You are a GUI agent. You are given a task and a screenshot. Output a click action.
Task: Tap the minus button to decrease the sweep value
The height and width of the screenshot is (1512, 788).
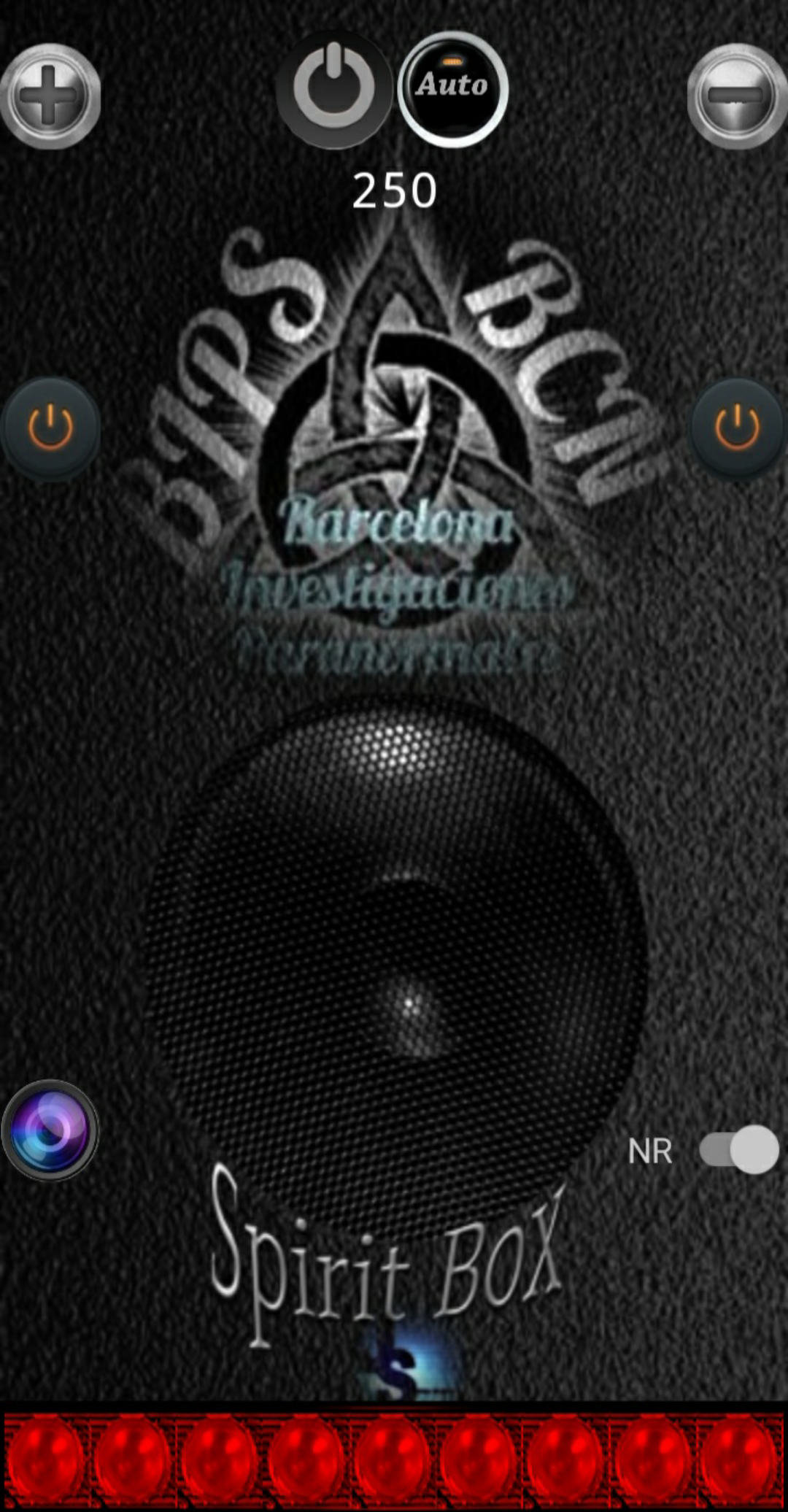pyautogui.click(x=737, y=96)
